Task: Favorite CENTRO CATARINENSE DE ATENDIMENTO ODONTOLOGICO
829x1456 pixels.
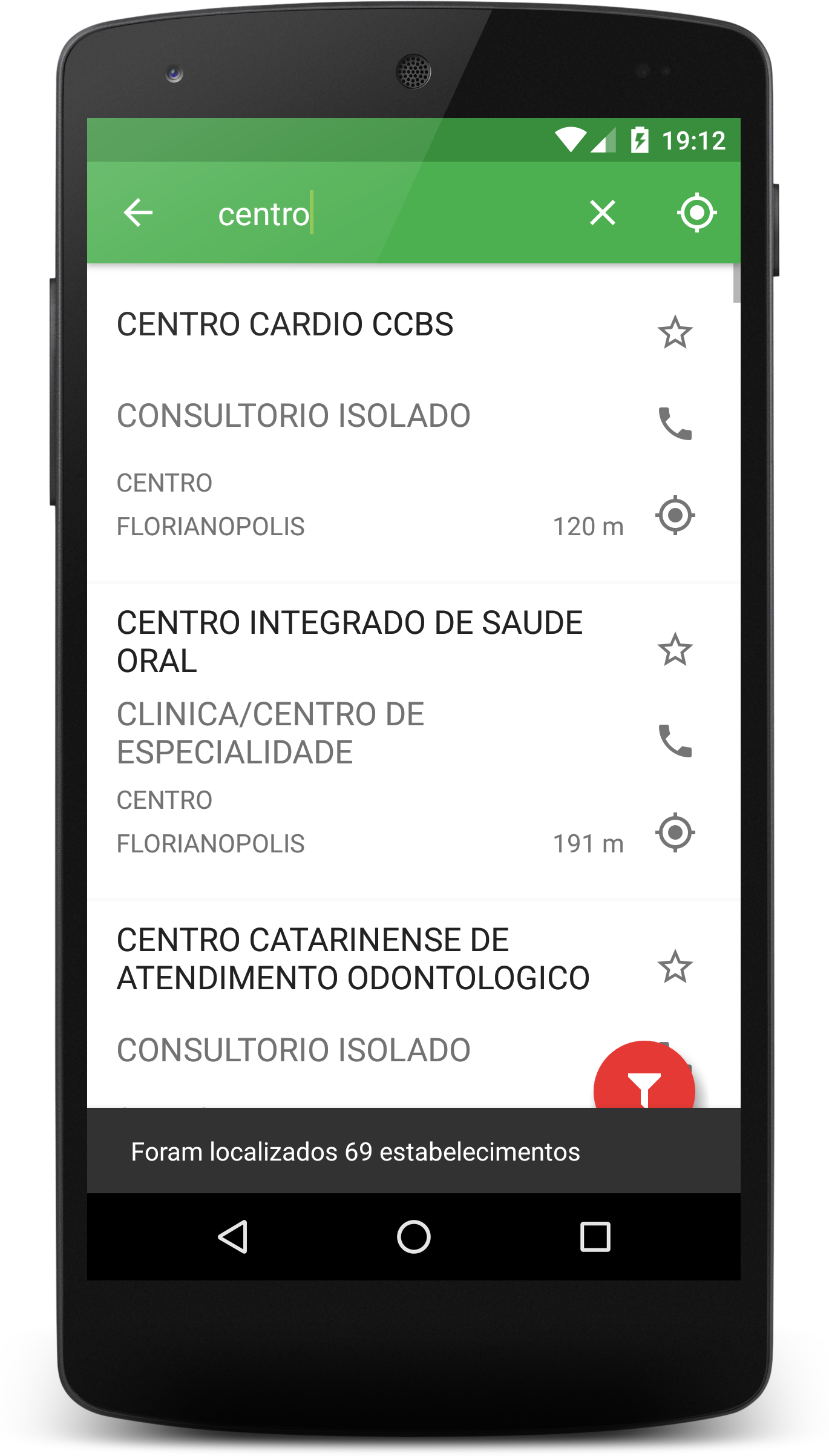Action: [675, 967]
